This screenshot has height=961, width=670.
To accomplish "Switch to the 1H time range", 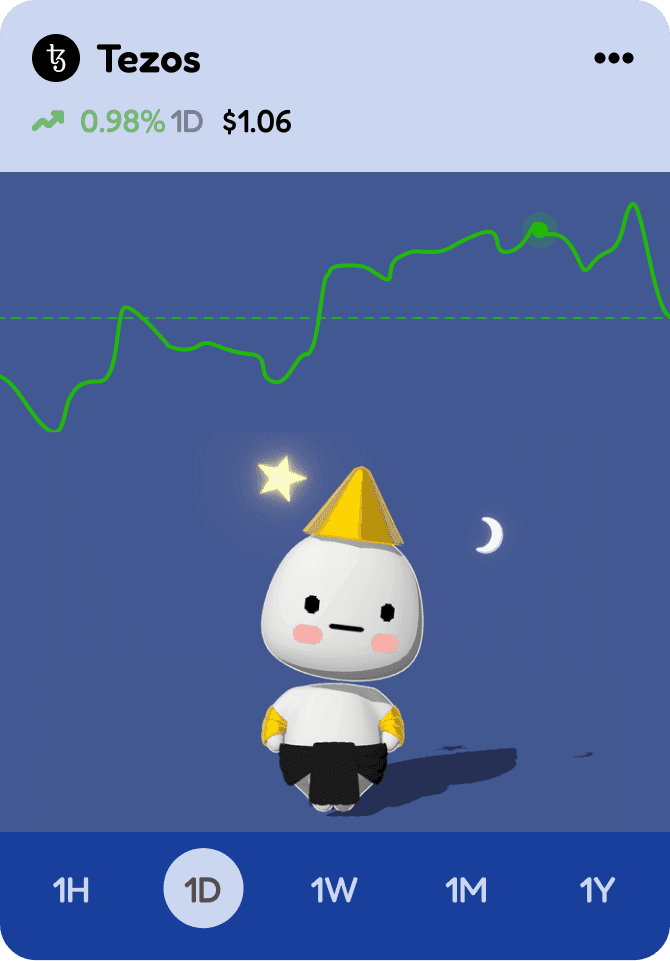I will point(72,889).
